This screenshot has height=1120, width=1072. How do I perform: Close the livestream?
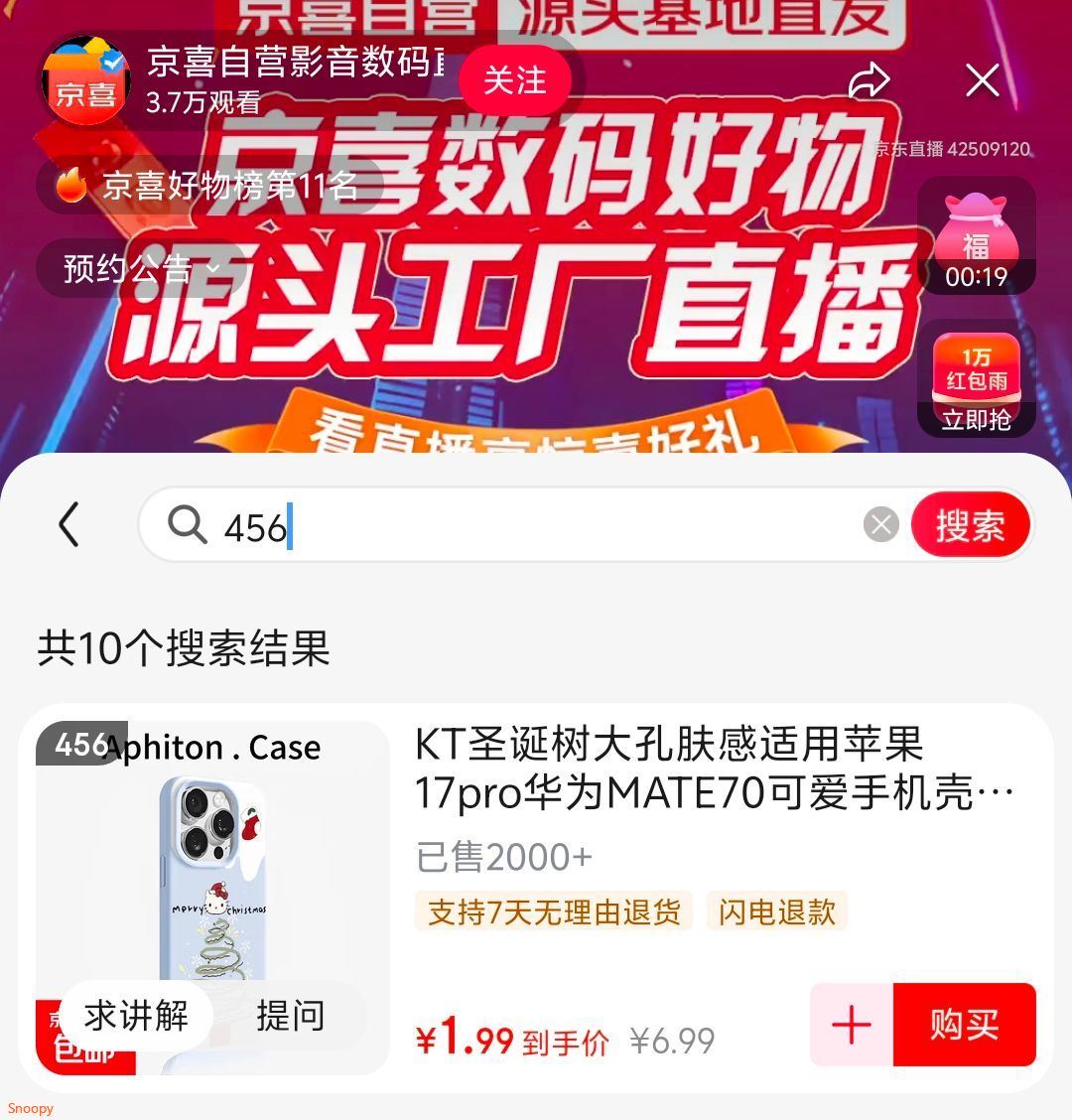click(982, 80)
